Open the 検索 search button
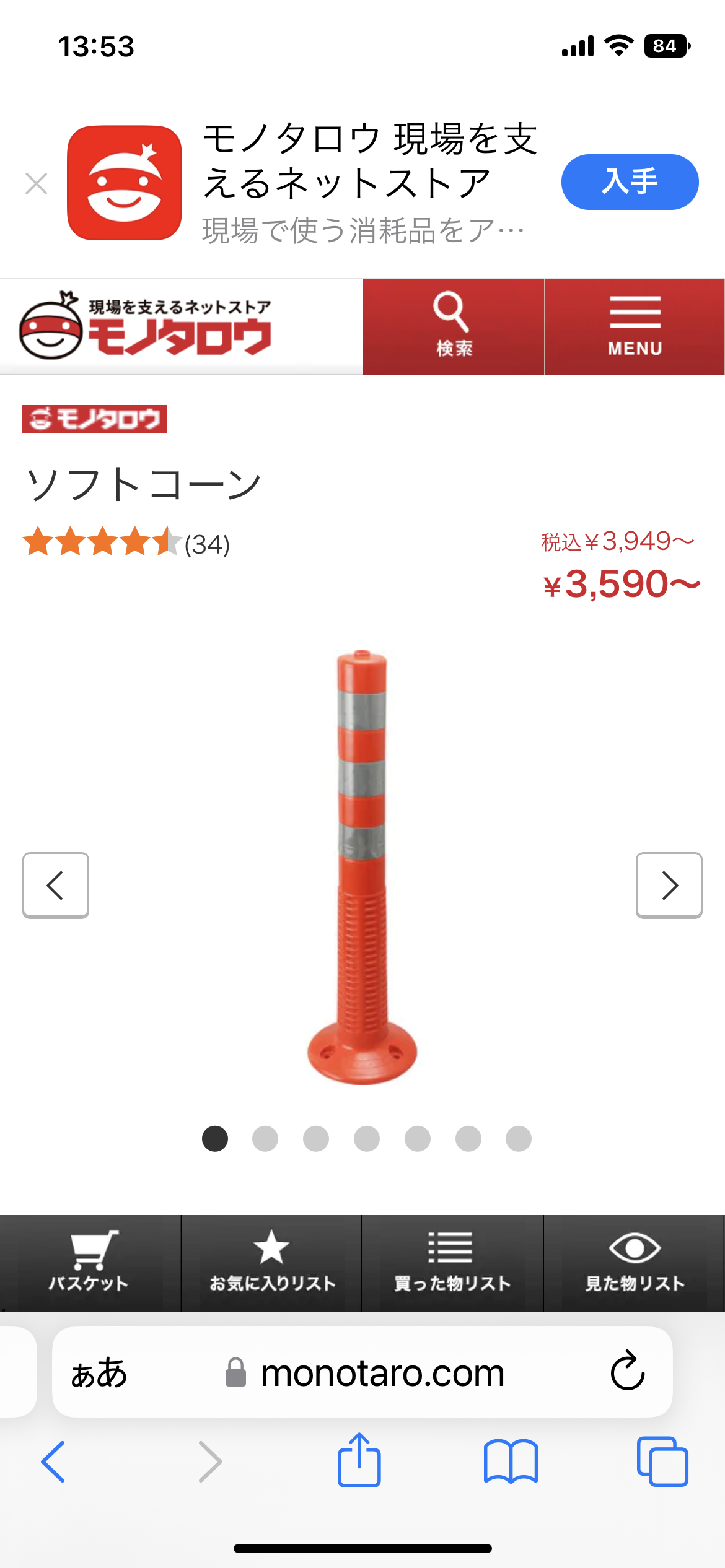725x1568 pixels. pos(453,326)
